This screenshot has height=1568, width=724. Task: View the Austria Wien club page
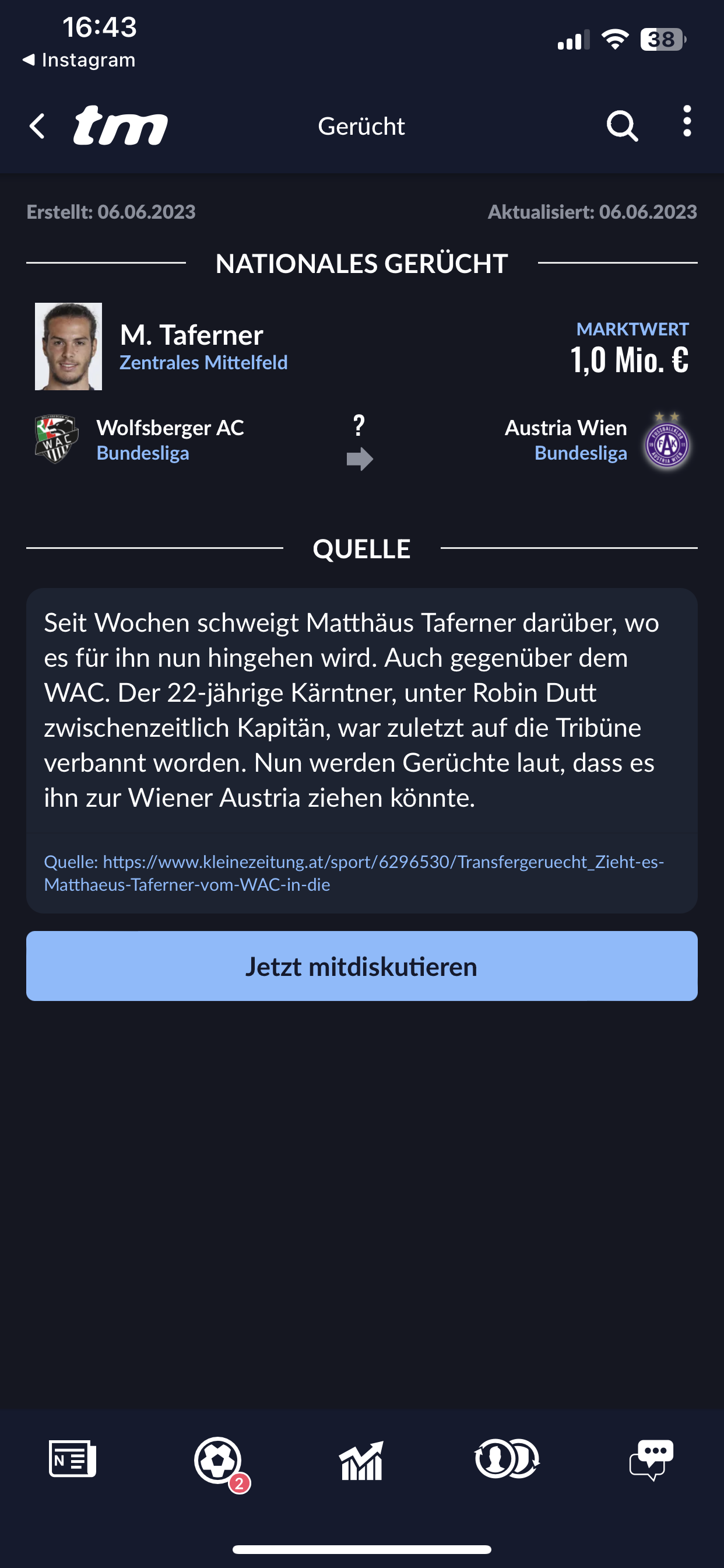tap(565, 428)
